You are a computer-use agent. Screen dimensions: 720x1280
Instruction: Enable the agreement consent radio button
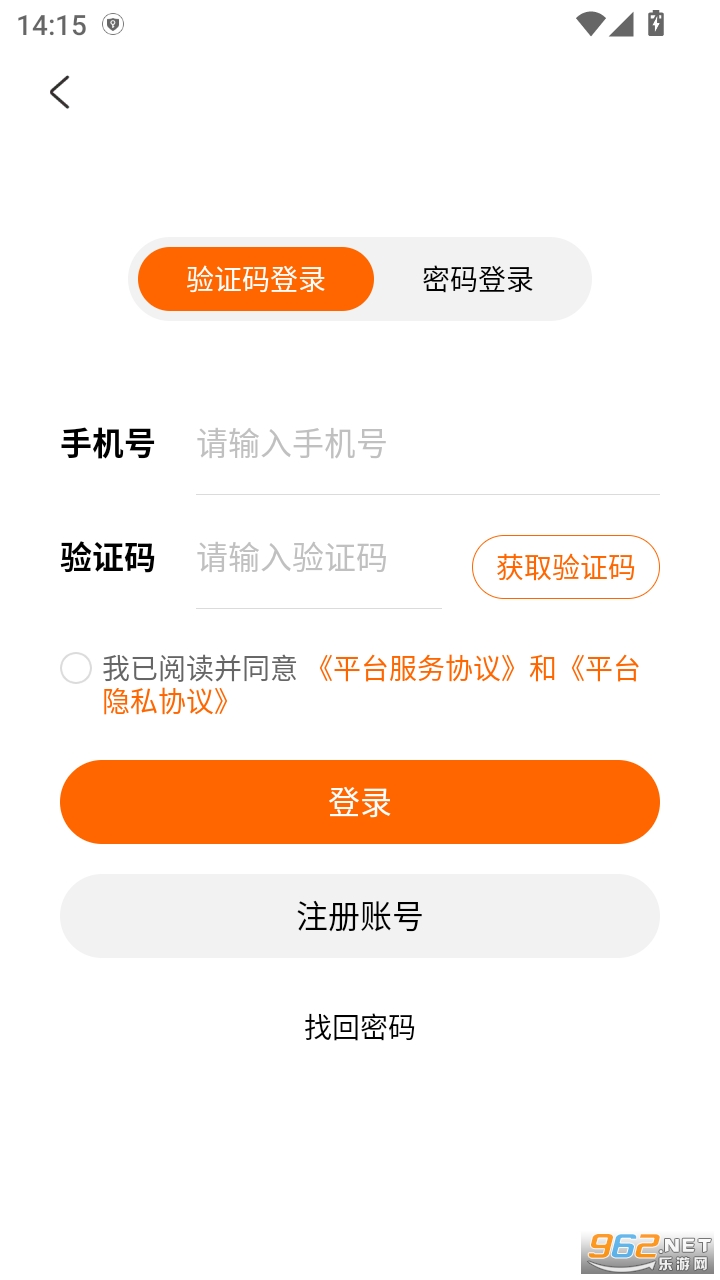coord(75,668)
